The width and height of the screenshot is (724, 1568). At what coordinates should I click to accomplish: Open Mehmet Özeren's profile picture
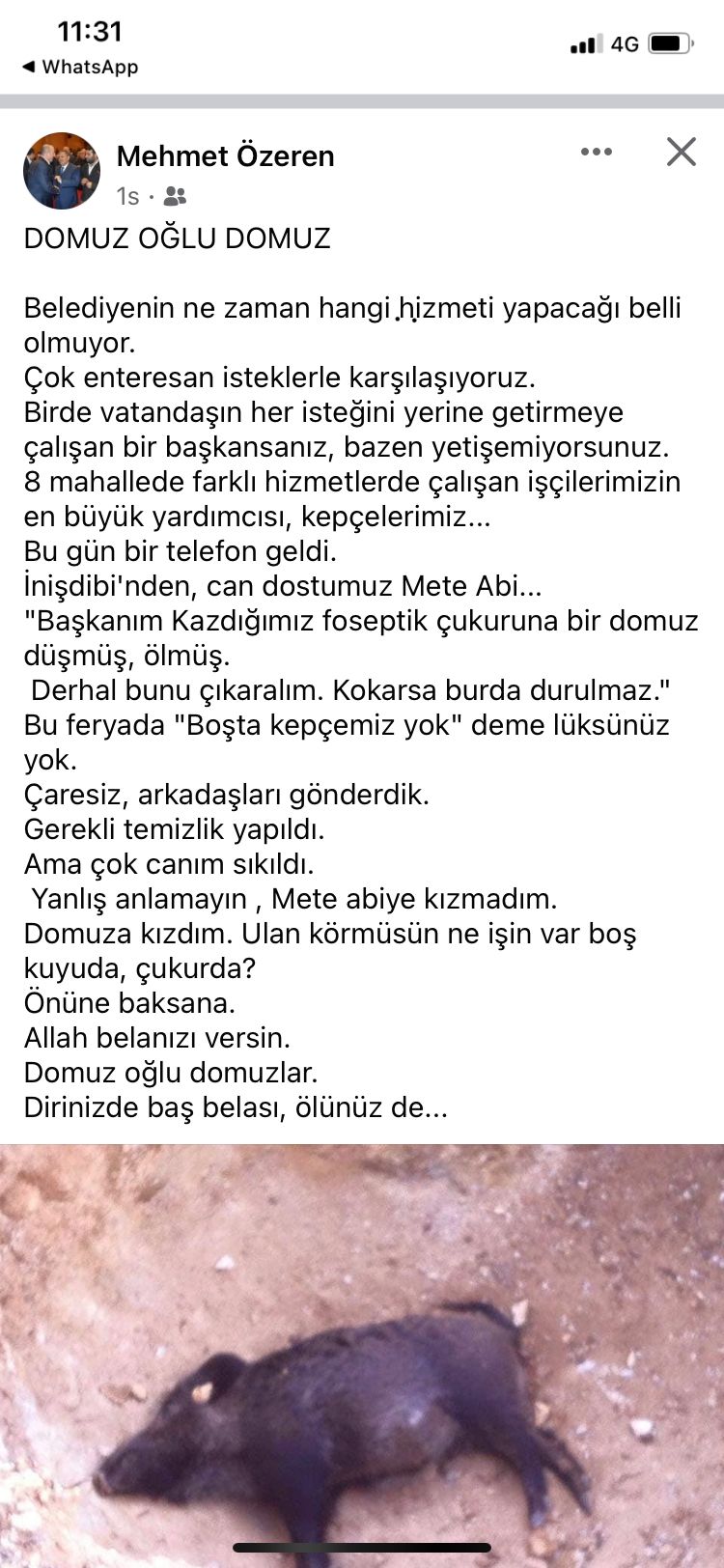(x=62, y=171)
